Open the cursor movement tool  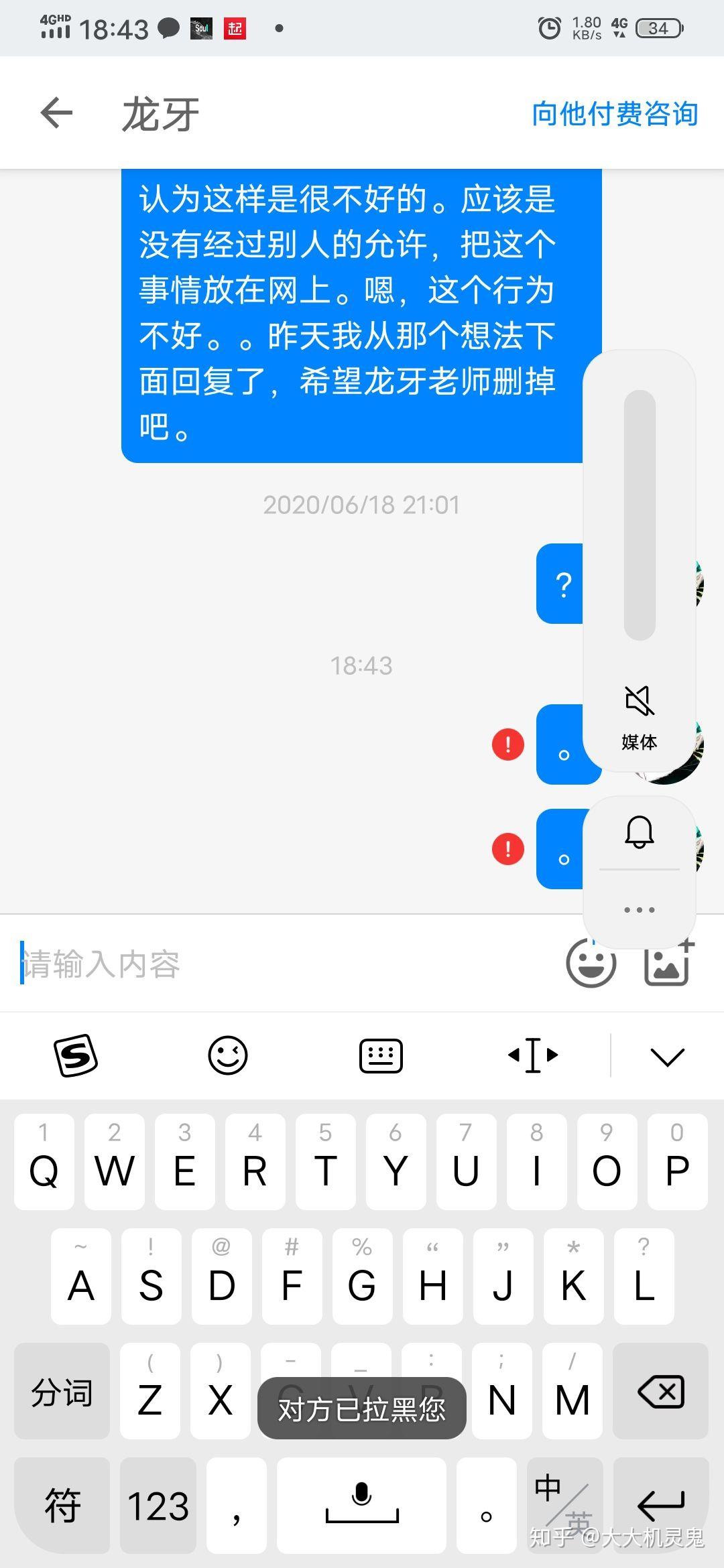533,1055
